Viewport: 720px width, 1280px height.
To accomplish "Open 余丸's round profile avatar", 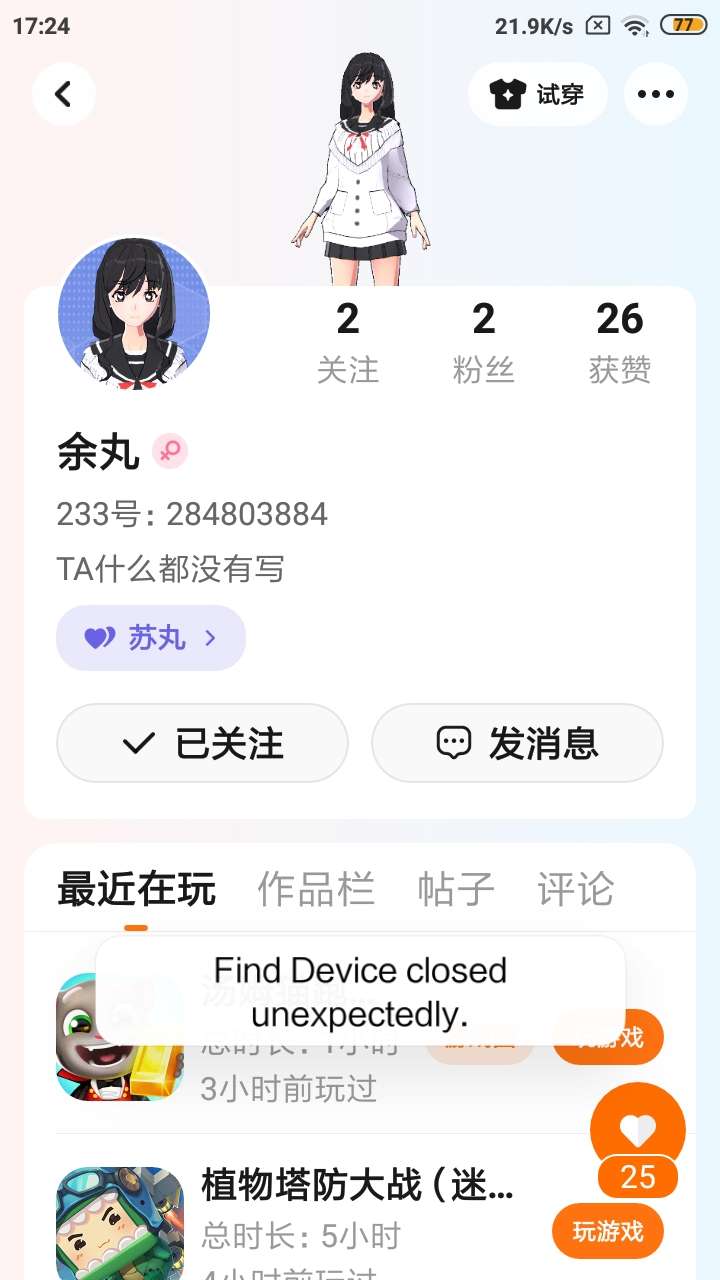I will (x=134, y=313).
